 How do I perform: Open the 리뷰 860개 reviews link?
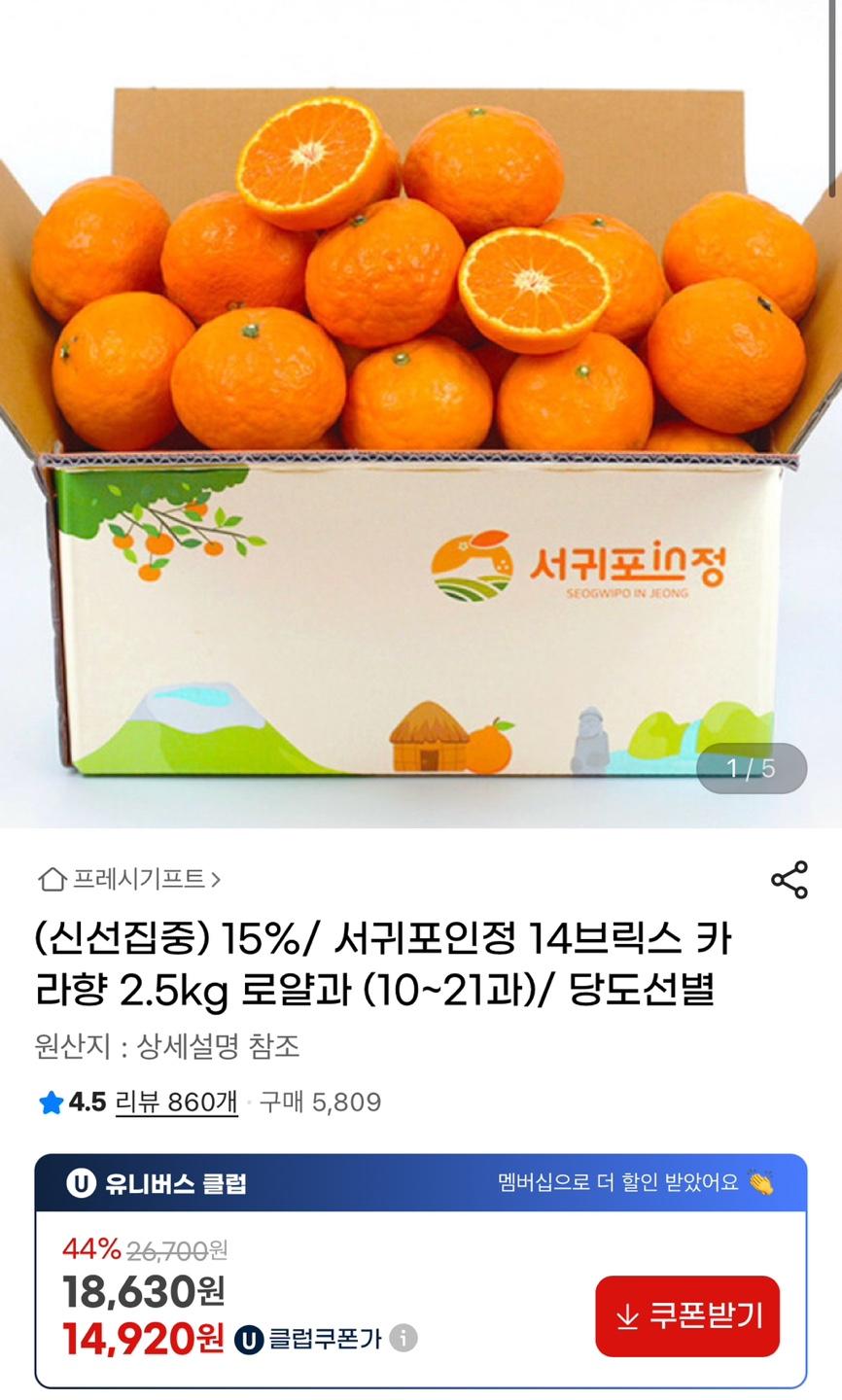click(176, 1102)
